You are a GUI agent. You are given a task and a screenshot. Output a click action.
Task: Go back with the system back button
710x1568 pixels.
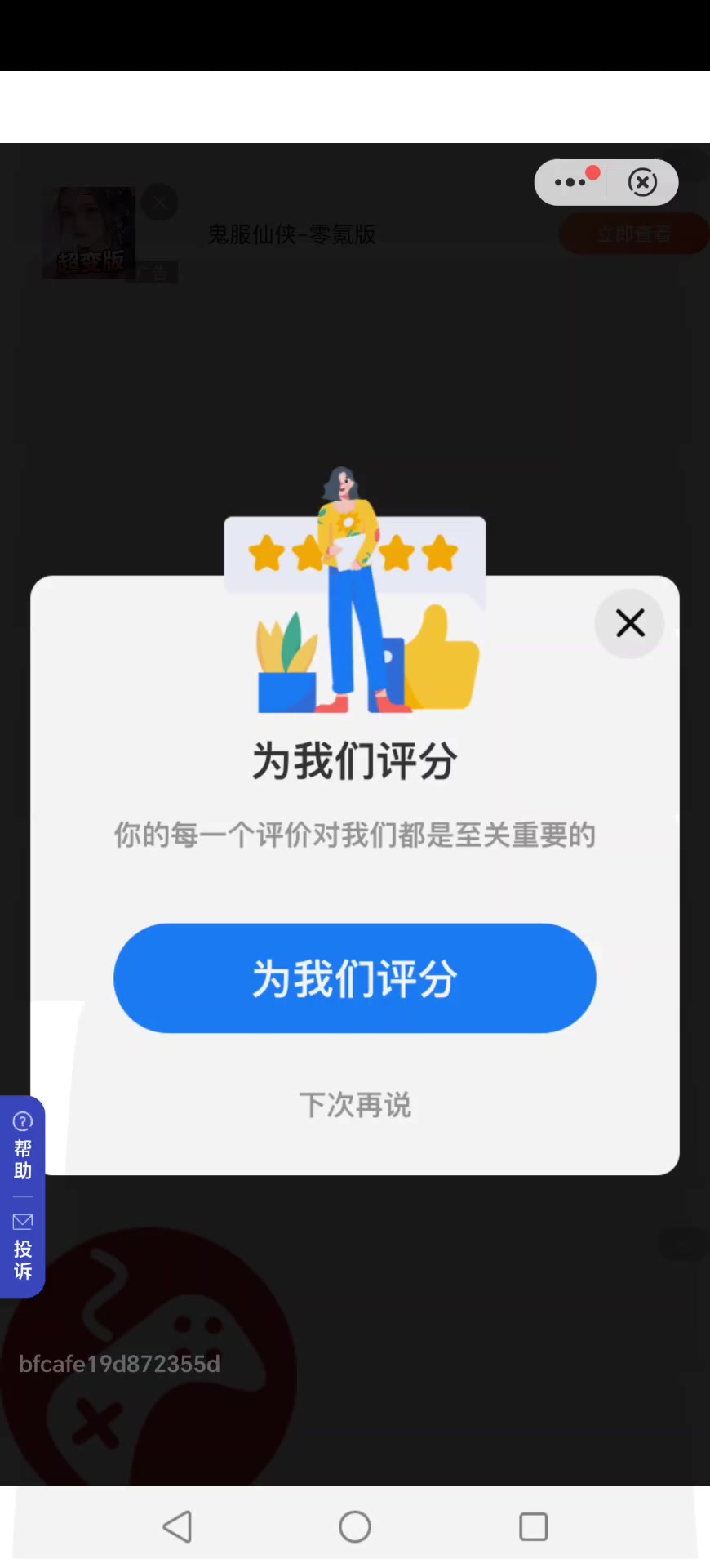click(x=177, y=1526)
